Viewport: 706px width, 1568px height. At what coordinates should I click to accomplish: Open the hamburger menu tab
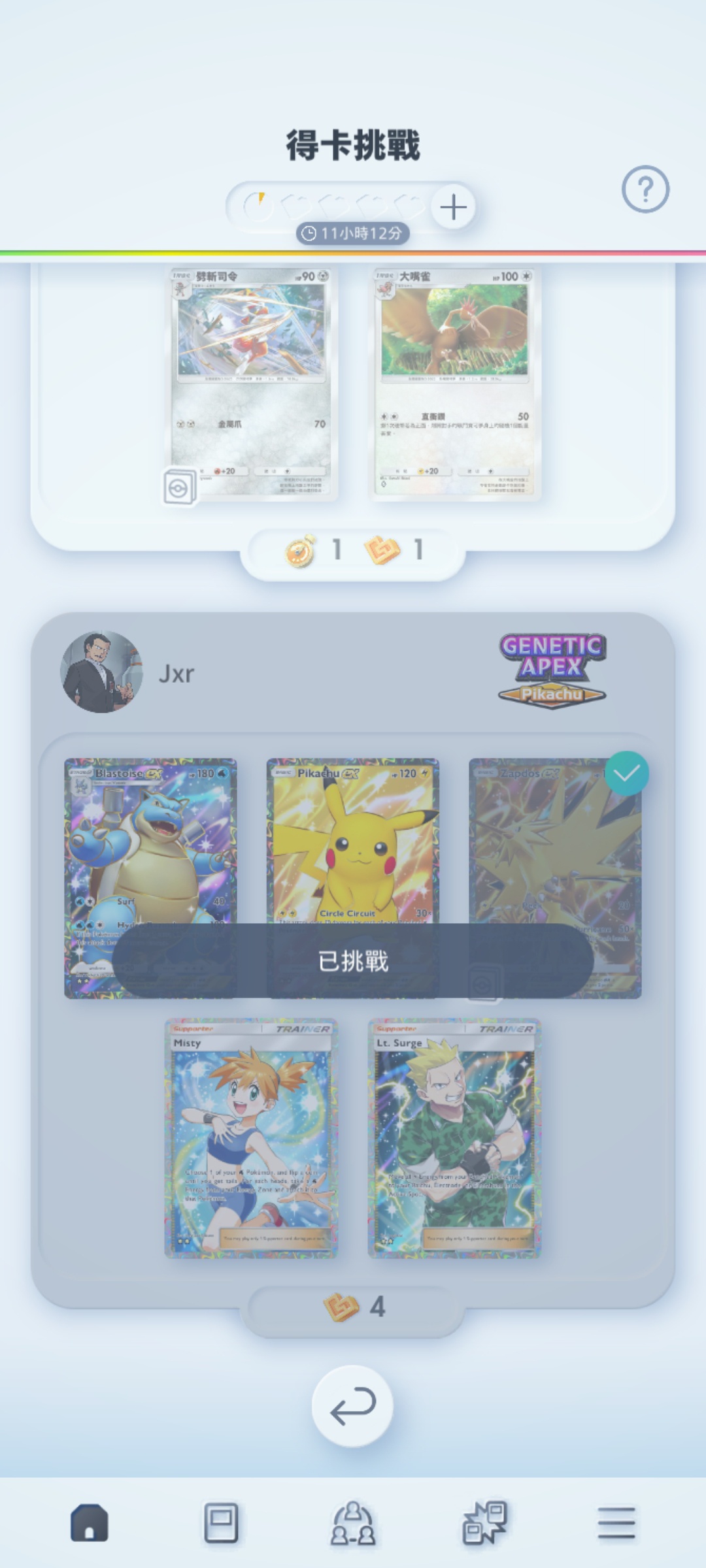coord(616,1523)
